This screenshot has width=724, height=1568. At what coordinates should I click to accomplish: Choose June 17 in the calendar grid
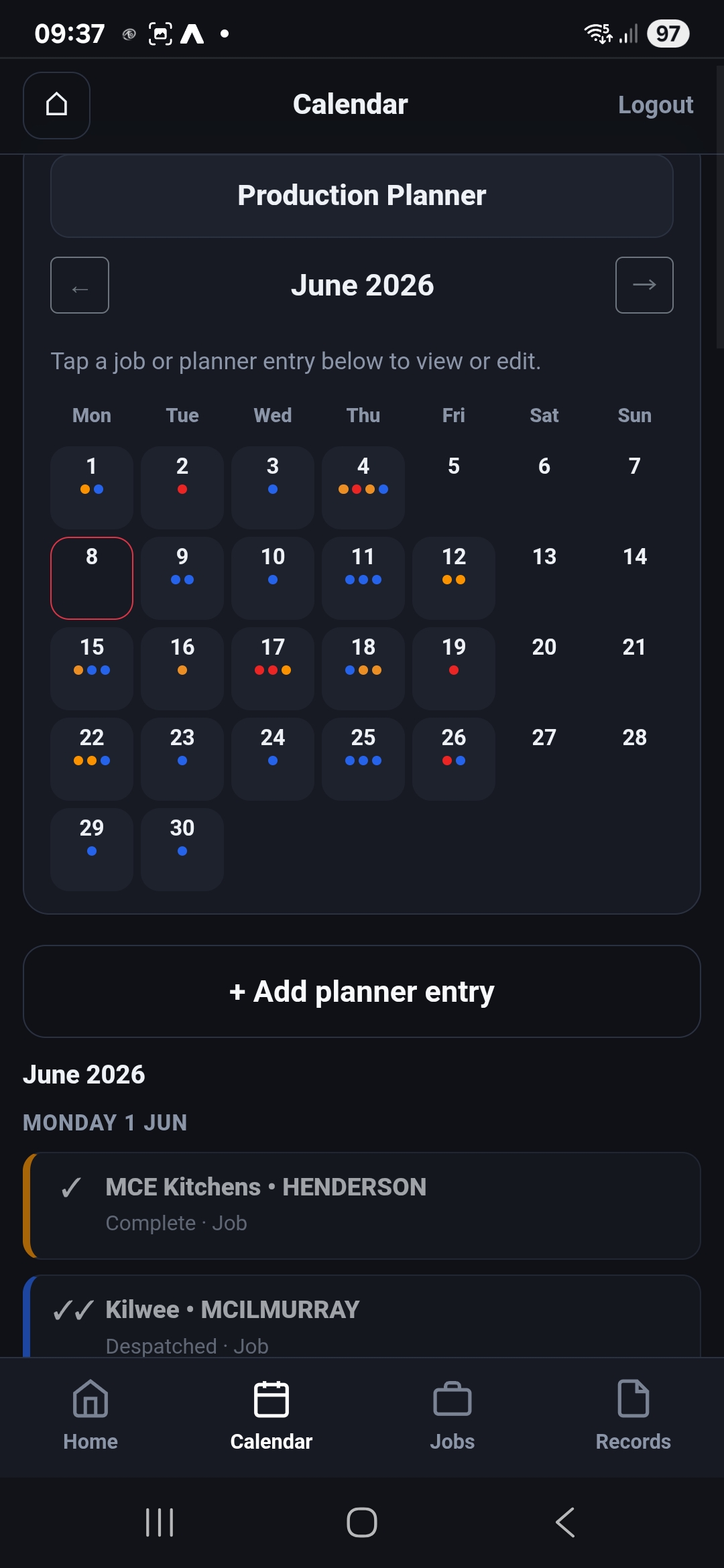point(273,668)
